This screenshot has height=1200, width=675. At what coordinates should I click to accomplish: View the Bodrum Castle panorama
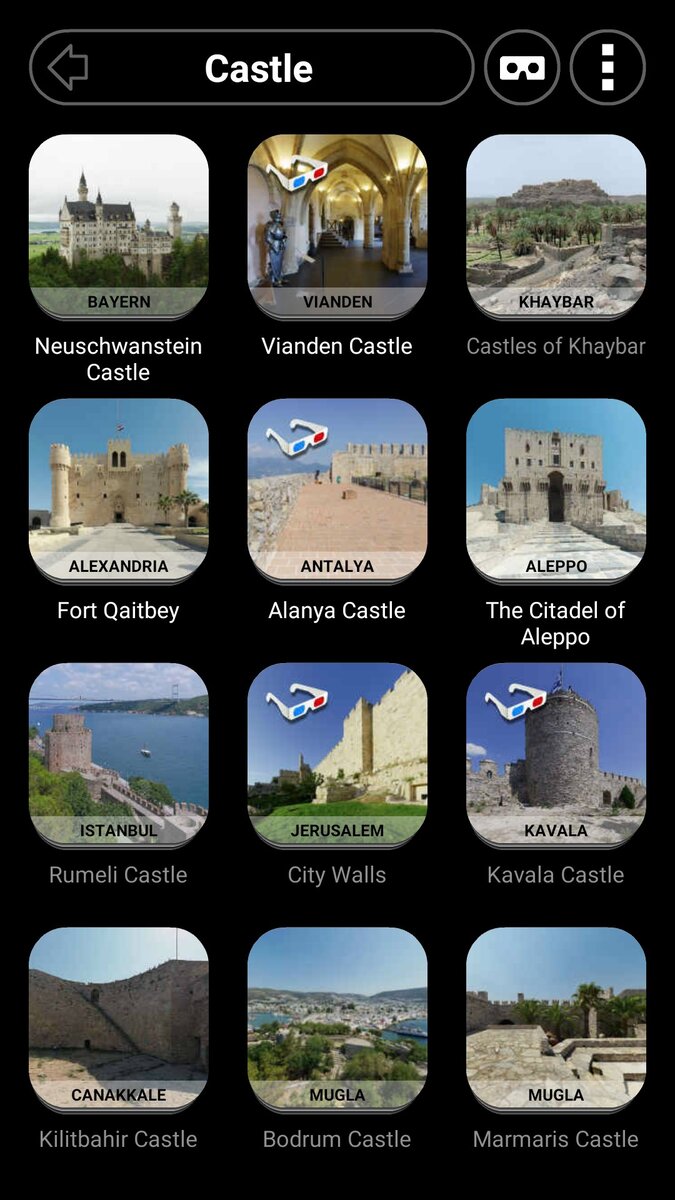[337, 1019]
